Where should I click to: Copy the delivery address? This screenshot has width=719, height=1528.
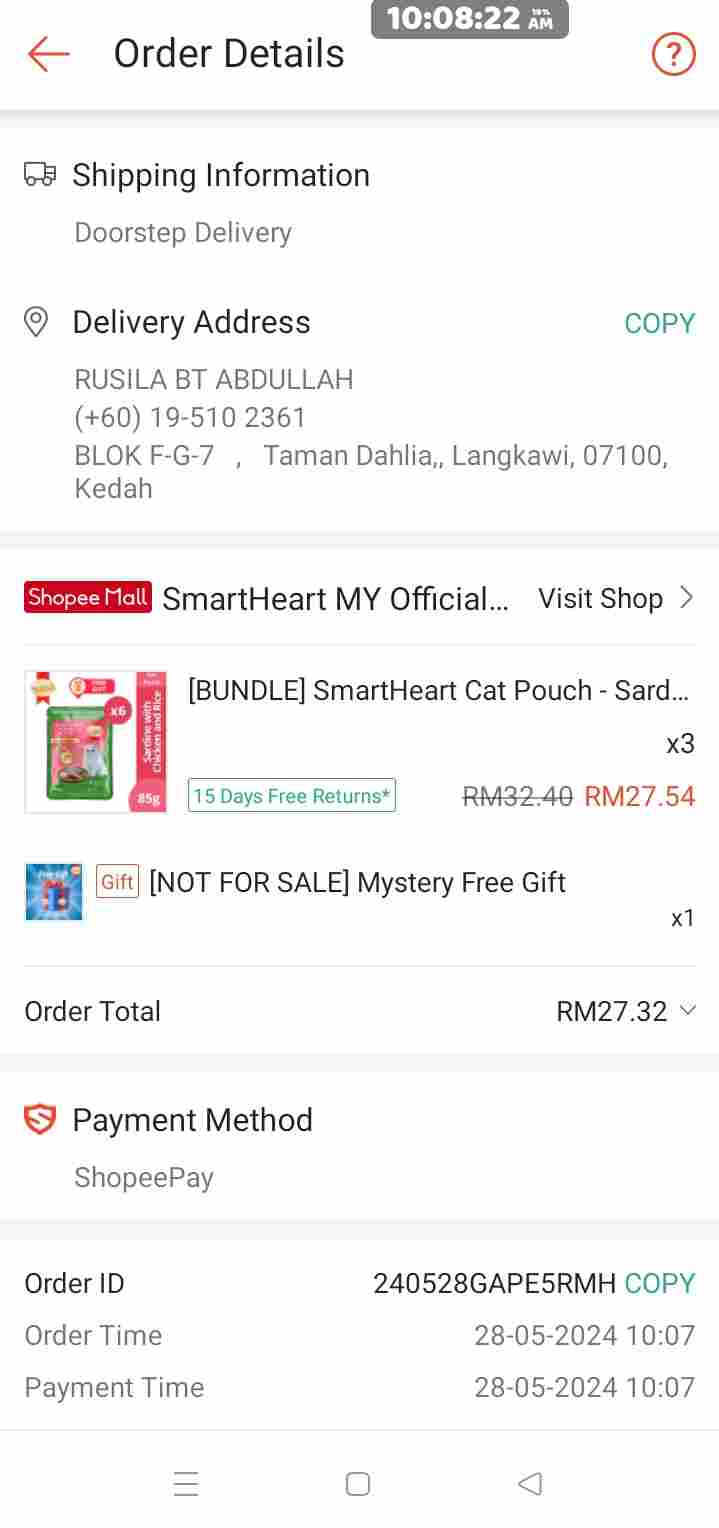pyautogui.click(x=659, y=323)
